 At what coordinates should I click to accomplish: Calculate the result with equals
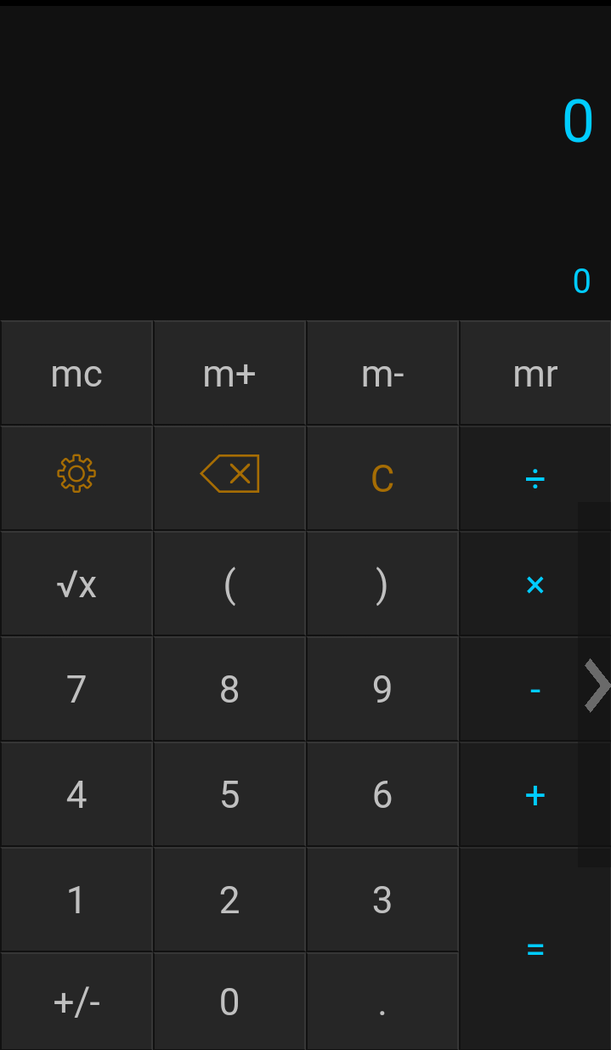point(535,949)
